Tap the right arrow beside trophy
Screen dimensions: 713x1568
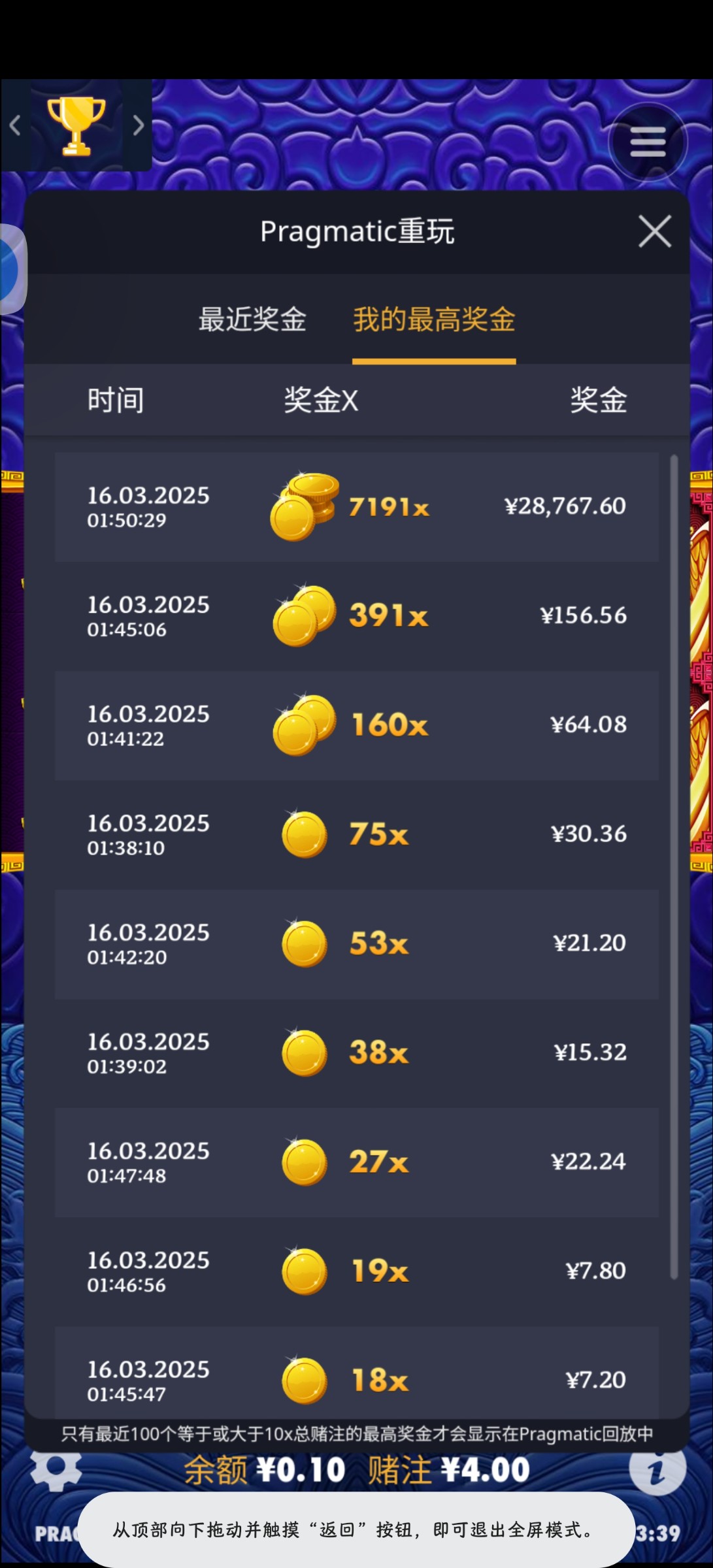click(x=138, y=125)
